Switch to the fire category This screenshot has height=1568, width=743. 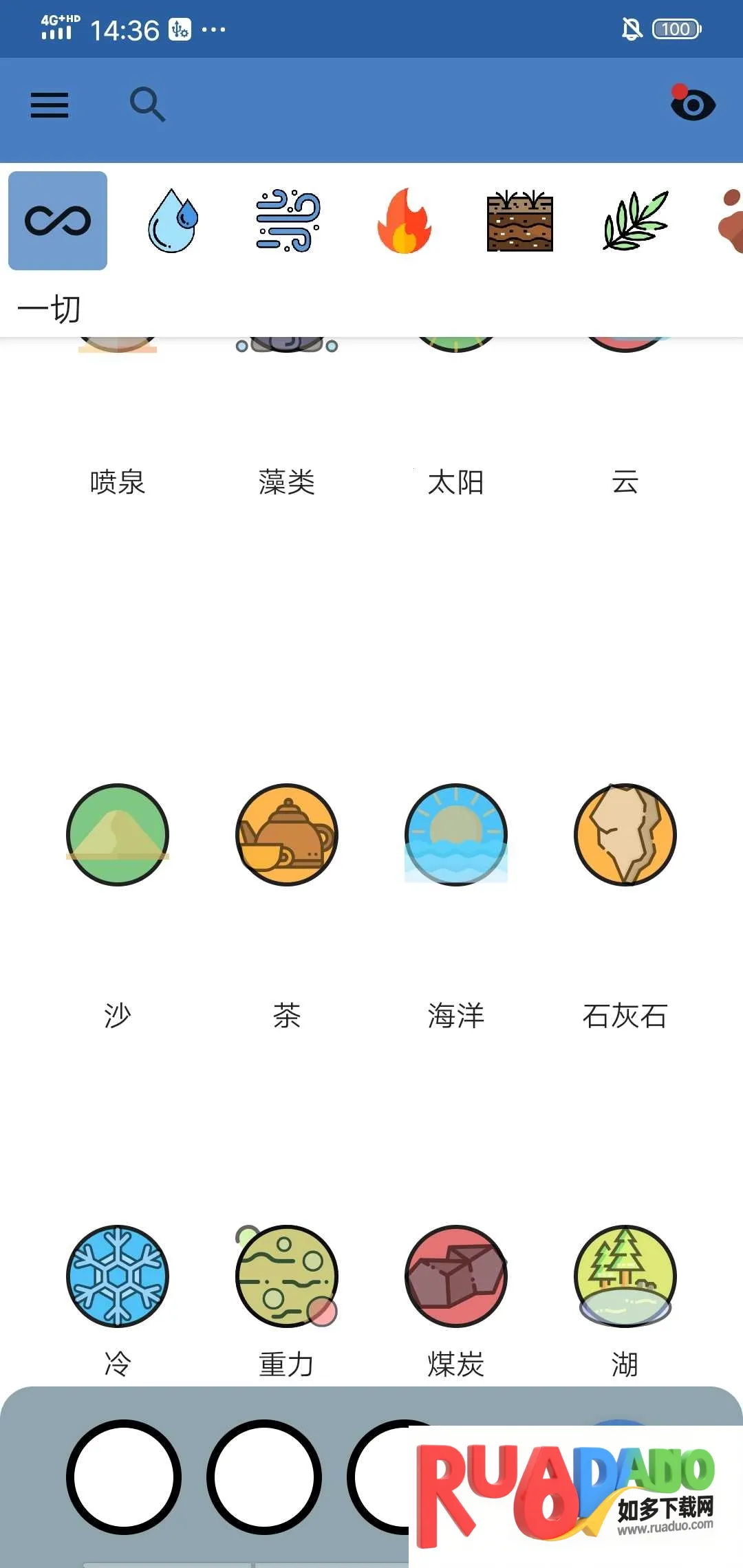click(404, 221)
